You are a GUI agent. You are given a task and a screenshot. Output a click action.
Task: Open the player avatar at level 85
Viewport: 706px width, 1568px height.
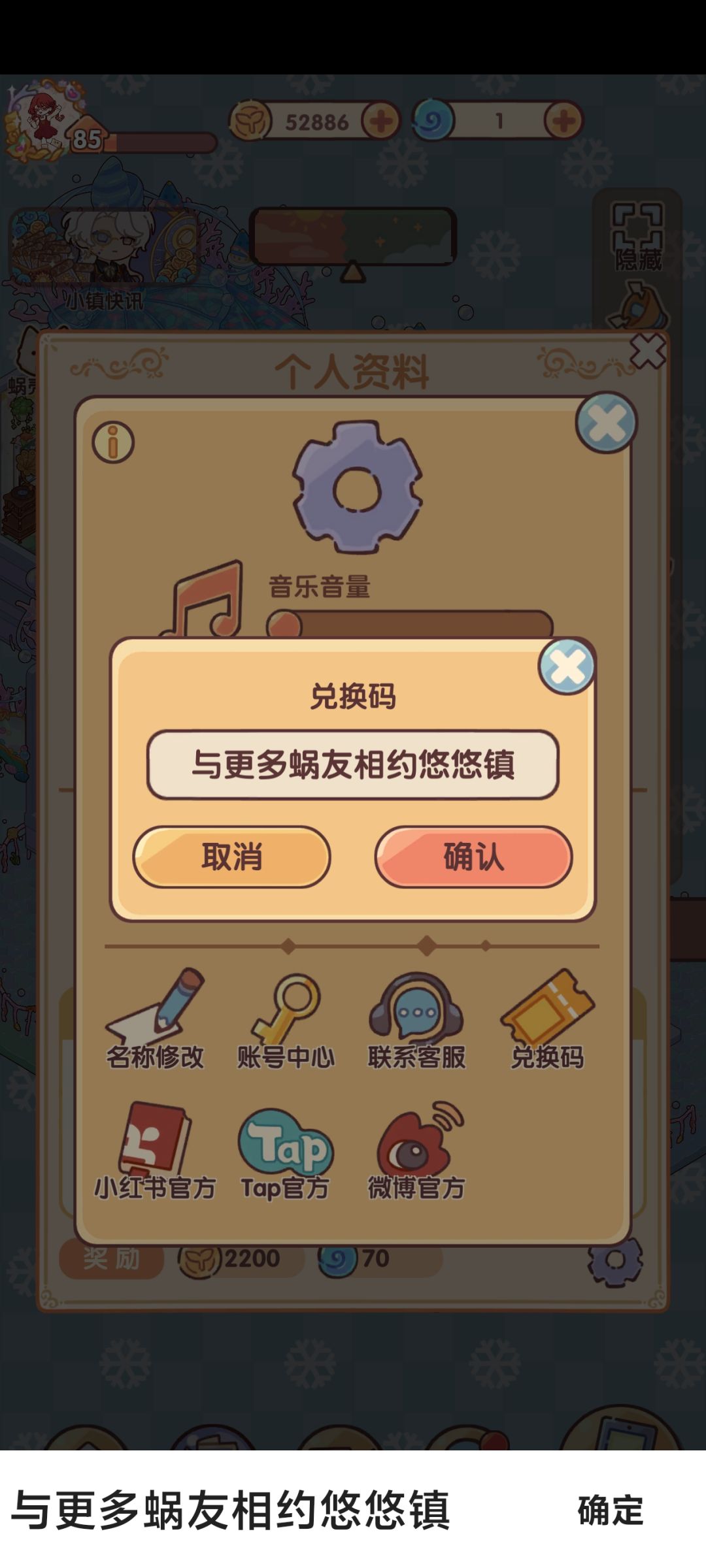44,120
